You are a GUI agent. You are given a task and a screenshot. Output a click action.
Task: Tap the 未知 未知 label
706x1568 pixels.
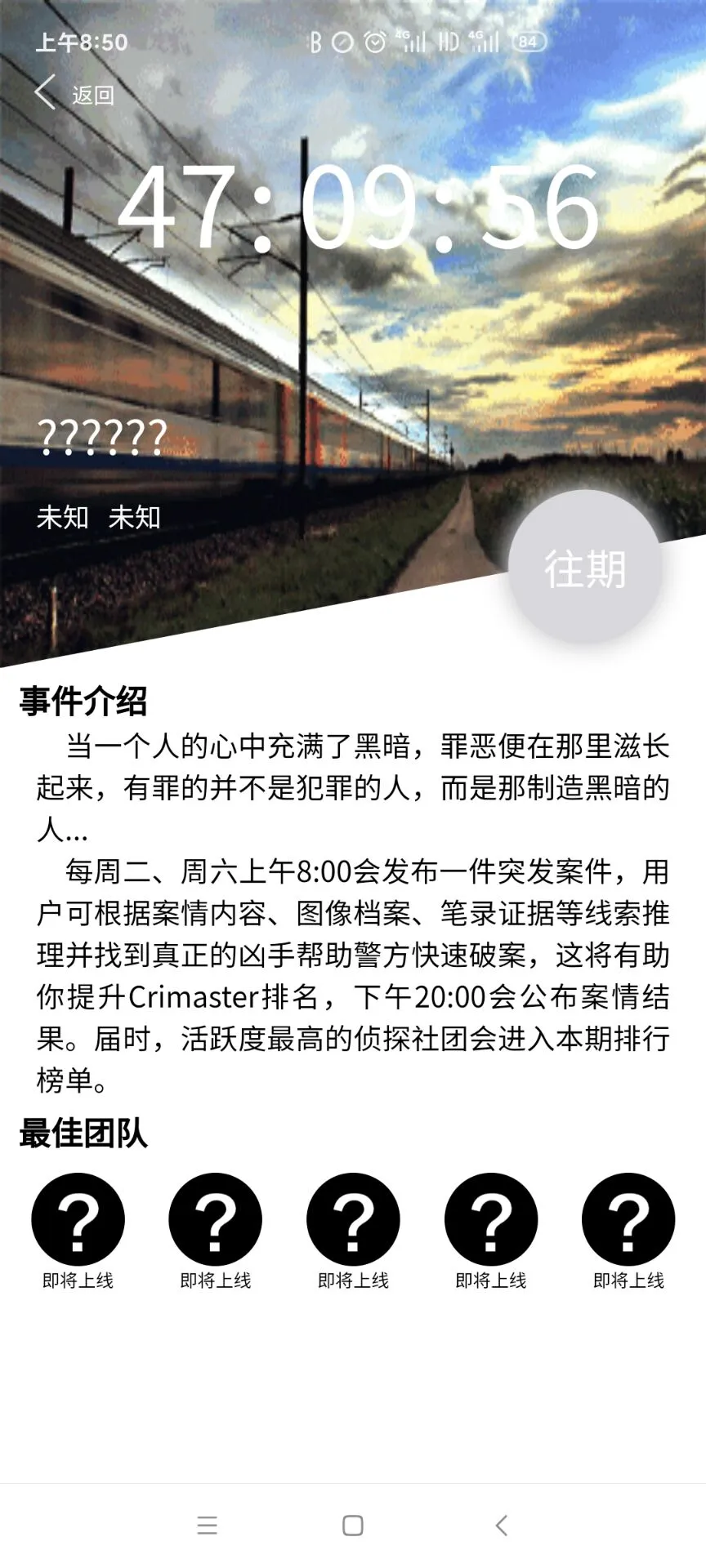click(101, 517)
